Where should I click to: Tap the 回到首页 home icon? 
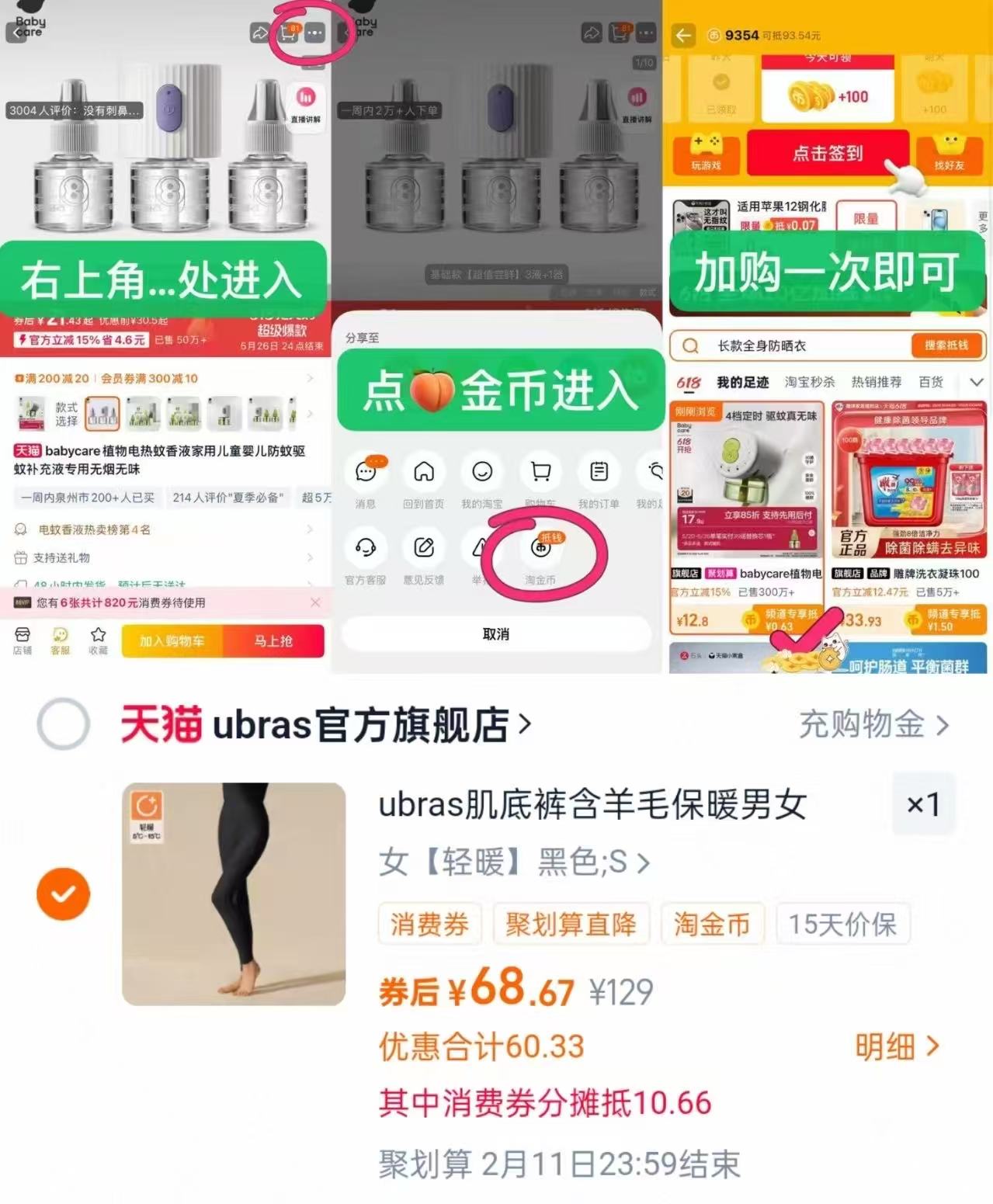tap(424, 472)
